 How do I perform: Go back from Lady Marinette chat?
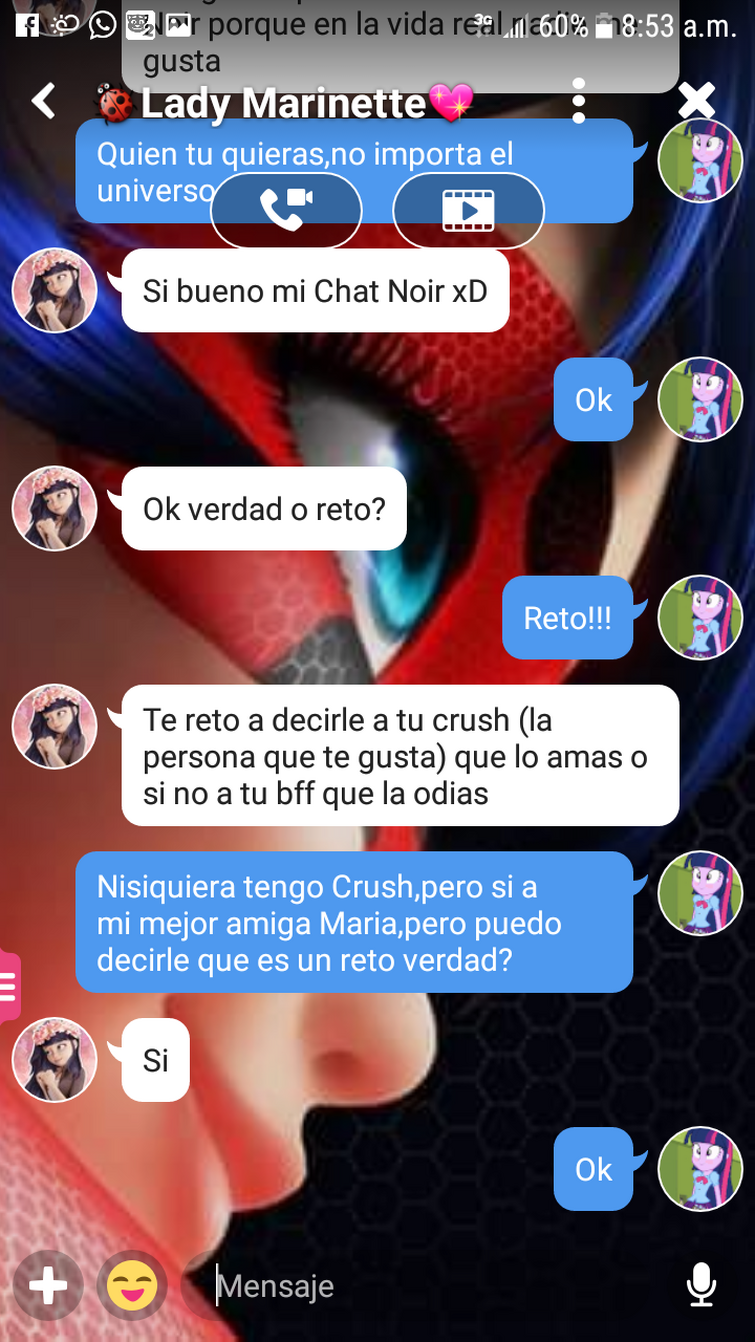[43, 101]
